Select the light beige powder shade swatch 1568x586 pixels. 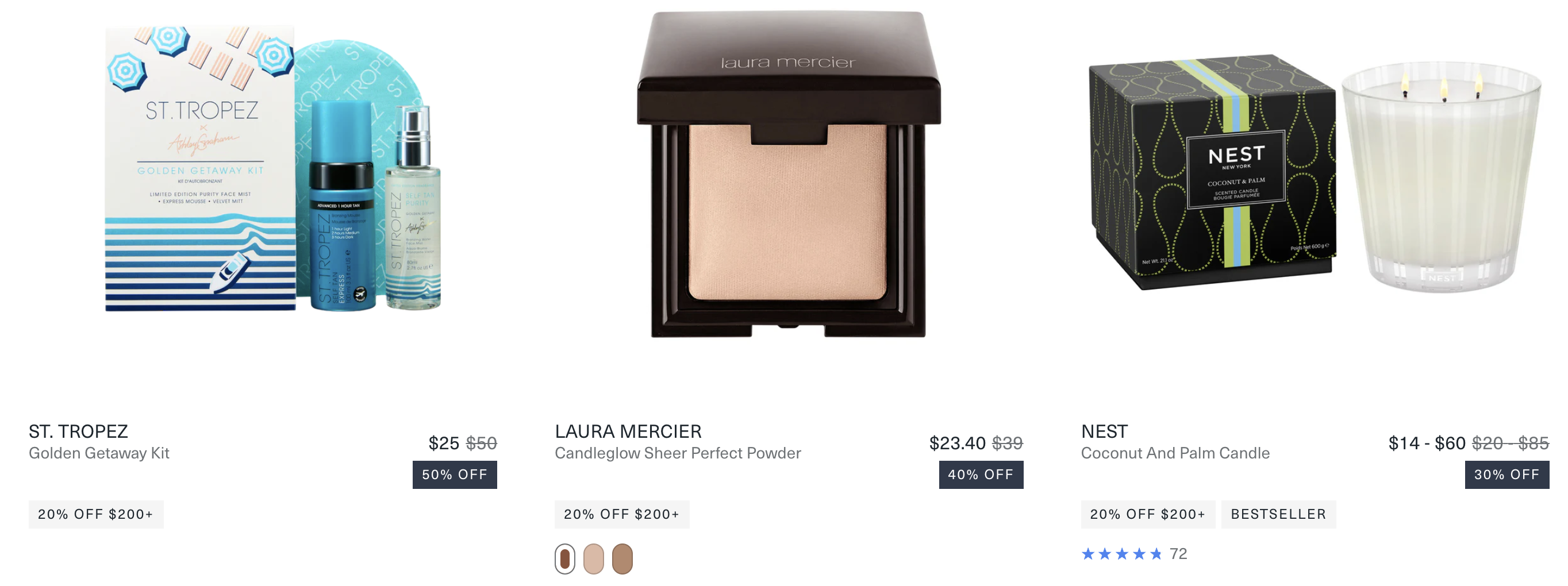point(594,558)
